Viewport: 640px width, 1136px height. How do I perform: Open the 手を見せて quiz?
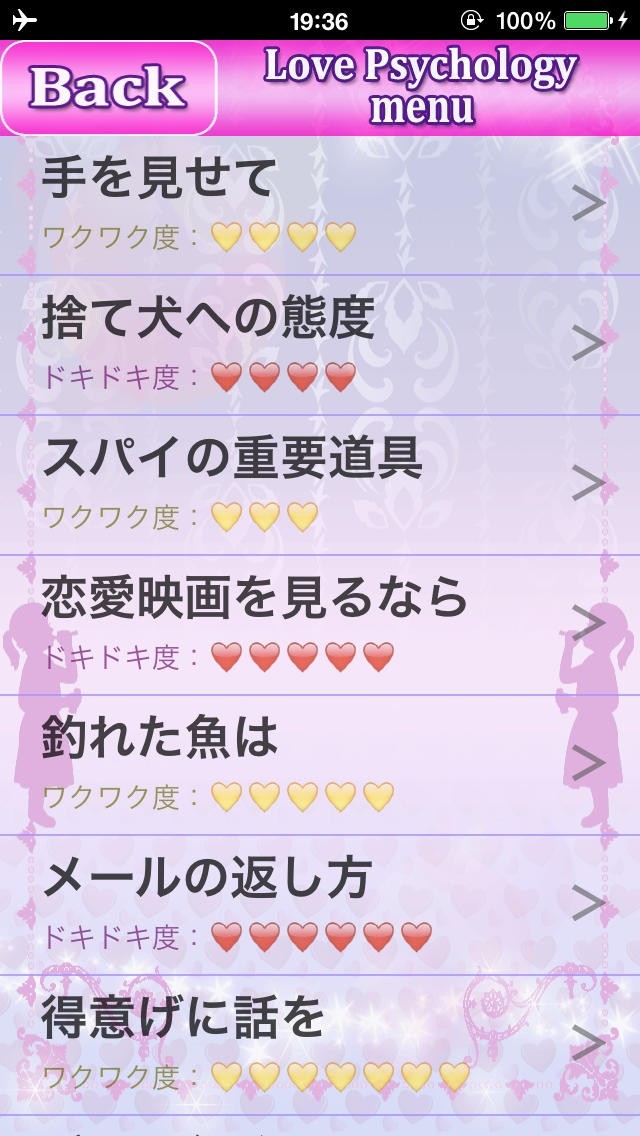(x=320, y=205)
